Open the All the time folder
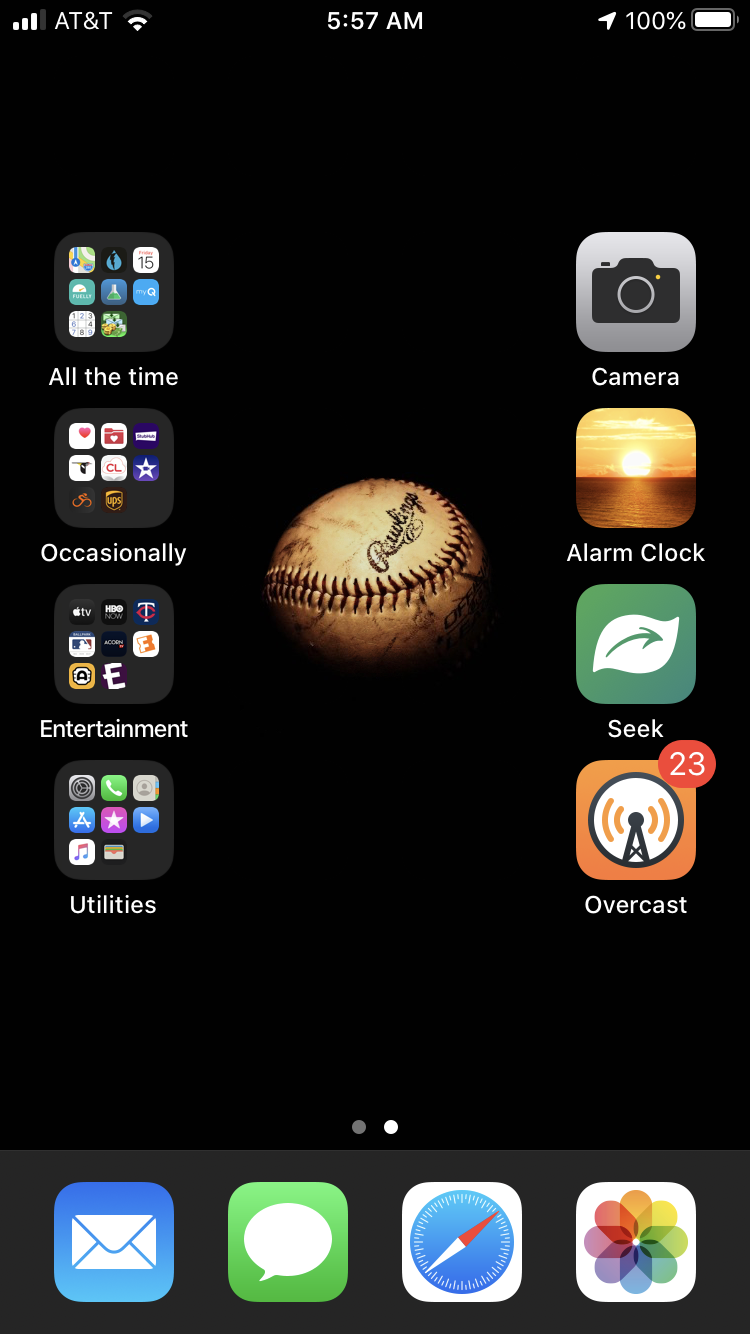This screenshot has width=750, height=1334. tap(114, 292)
